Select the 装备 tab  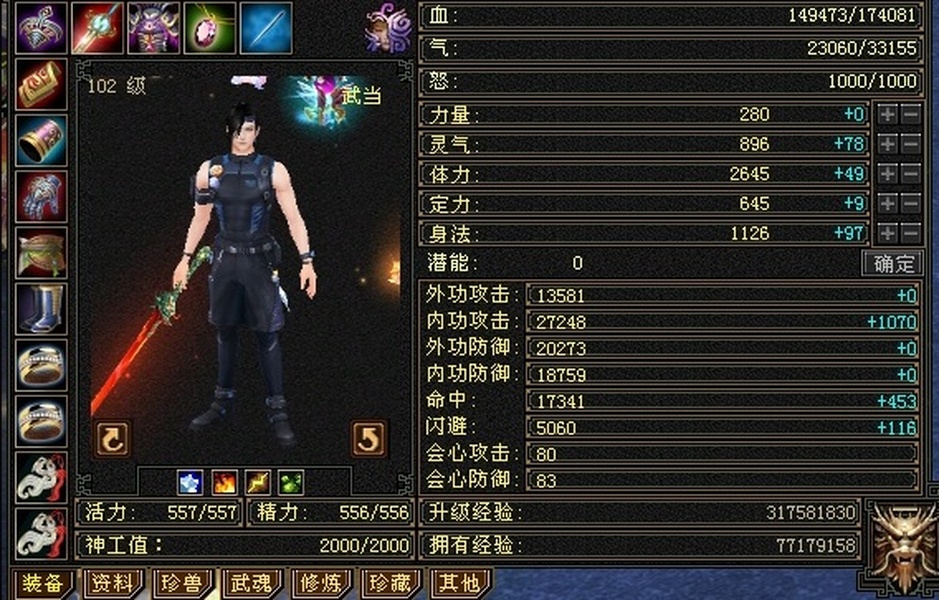tap(43, 583)
